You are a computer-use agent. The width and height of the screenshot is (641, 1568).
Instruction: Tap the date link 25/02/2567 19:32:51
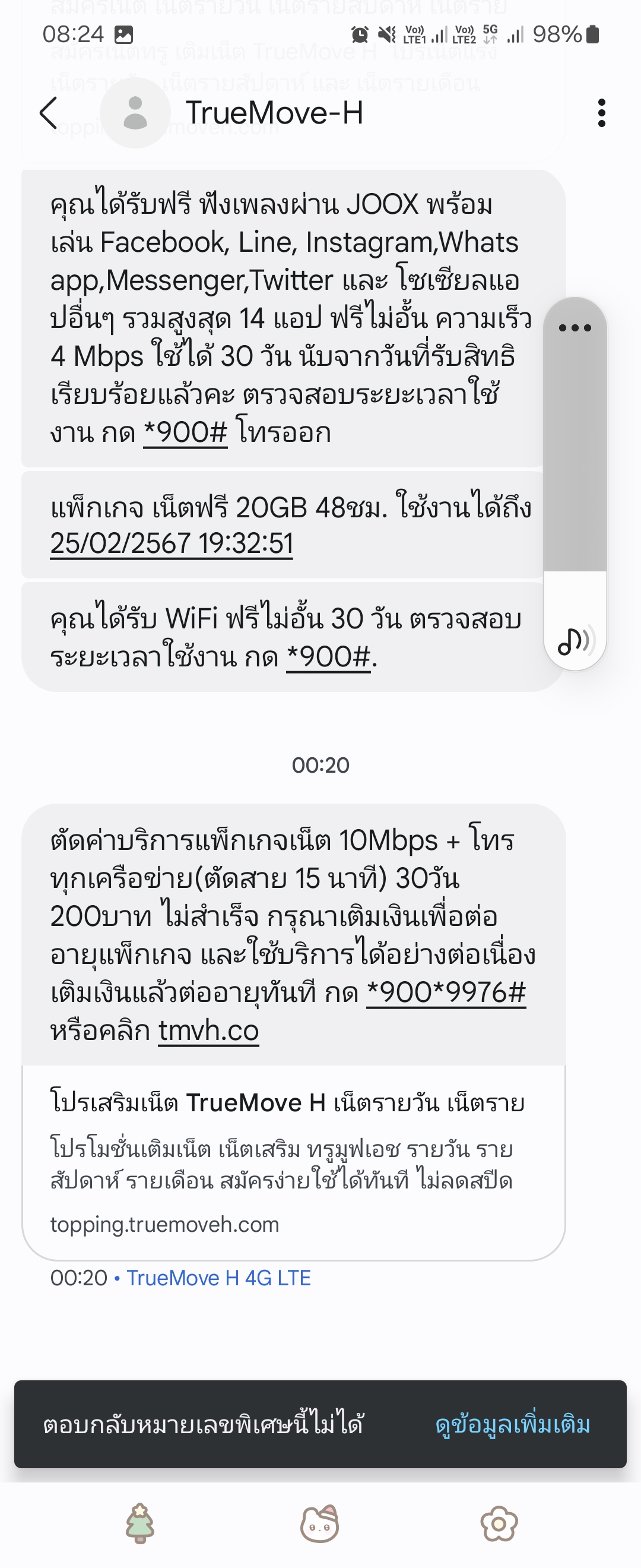[172, 543]
